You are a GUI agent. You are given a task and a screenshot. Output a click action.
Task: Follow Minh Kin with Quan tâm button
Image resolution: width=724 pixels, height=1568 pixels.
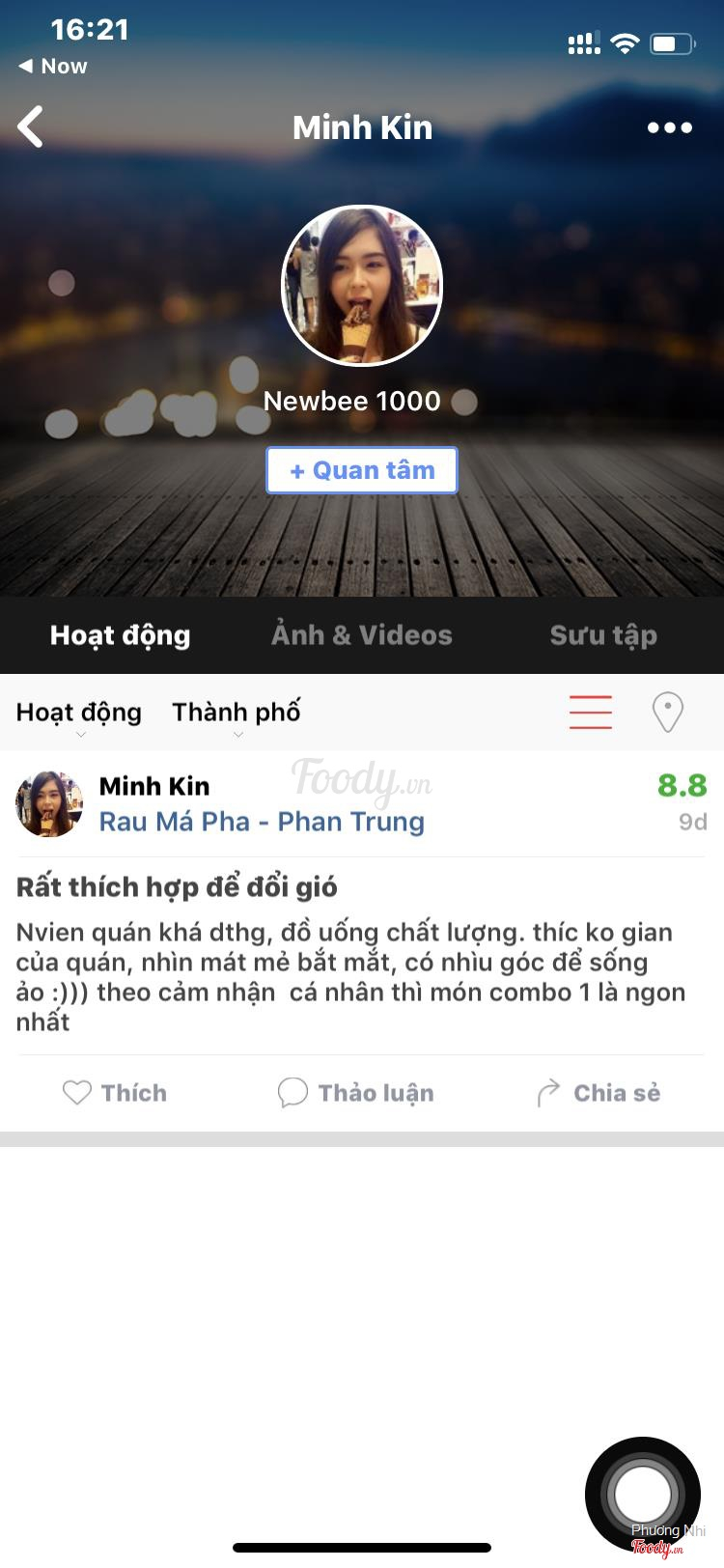tap(362, 470)
